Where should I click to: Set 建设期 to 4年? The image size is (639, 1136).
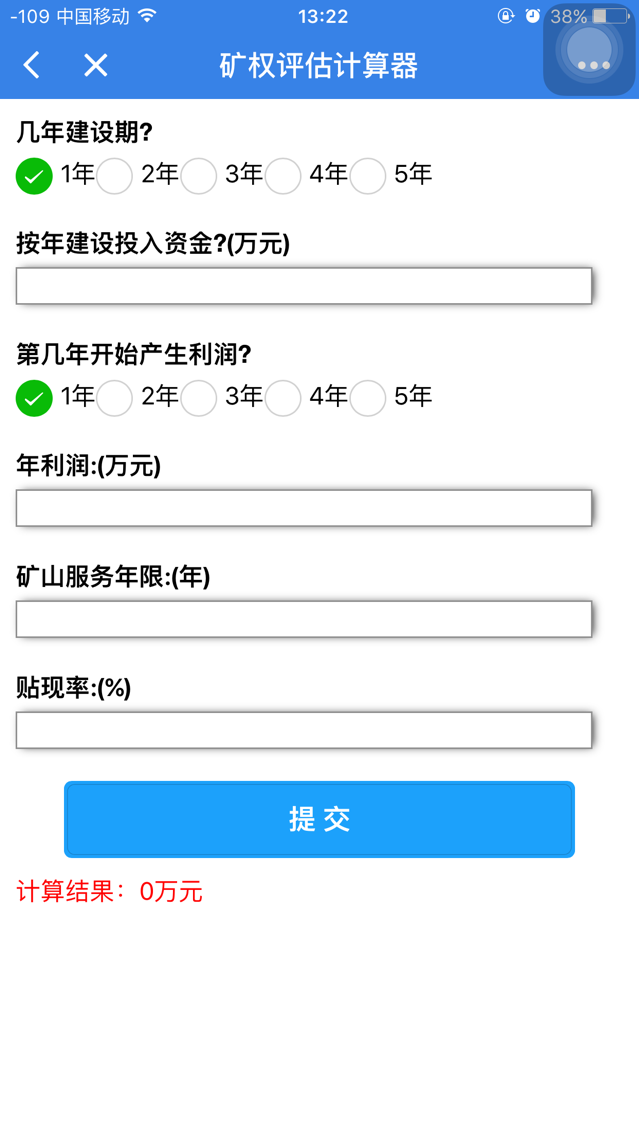[283, 176]
